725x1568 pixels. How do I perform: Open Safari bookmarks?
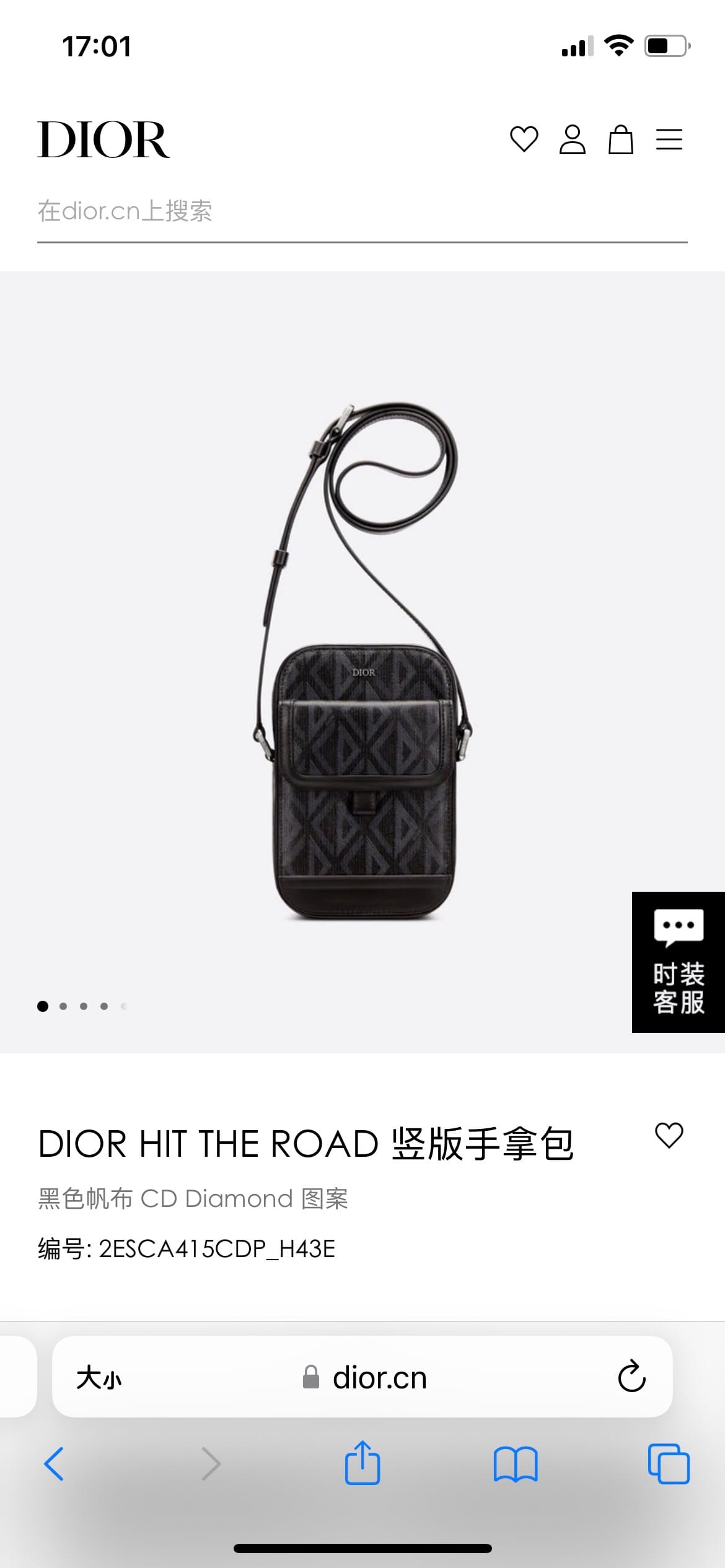pyautogui.click(x=516, y=1464)
